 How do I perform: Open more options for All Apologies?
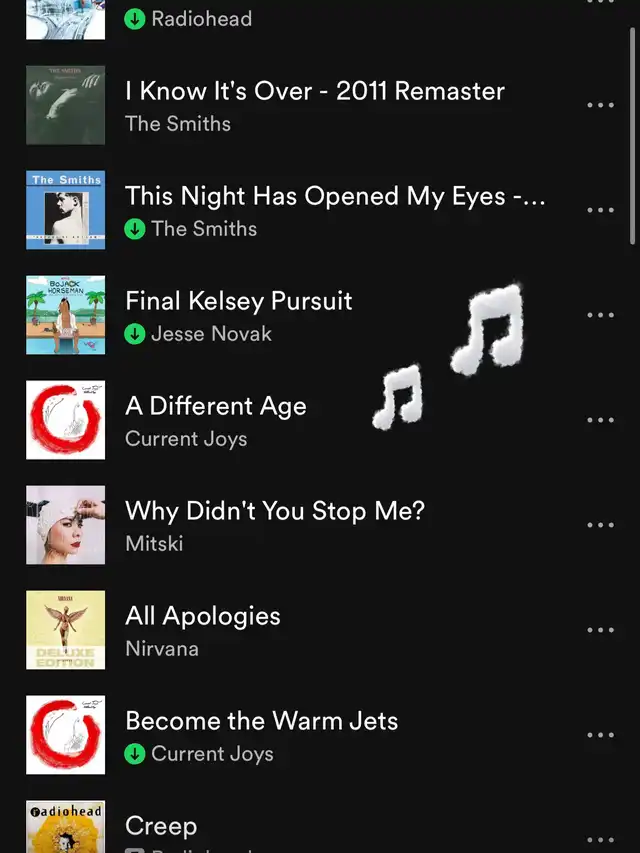[x=600, y=630]
